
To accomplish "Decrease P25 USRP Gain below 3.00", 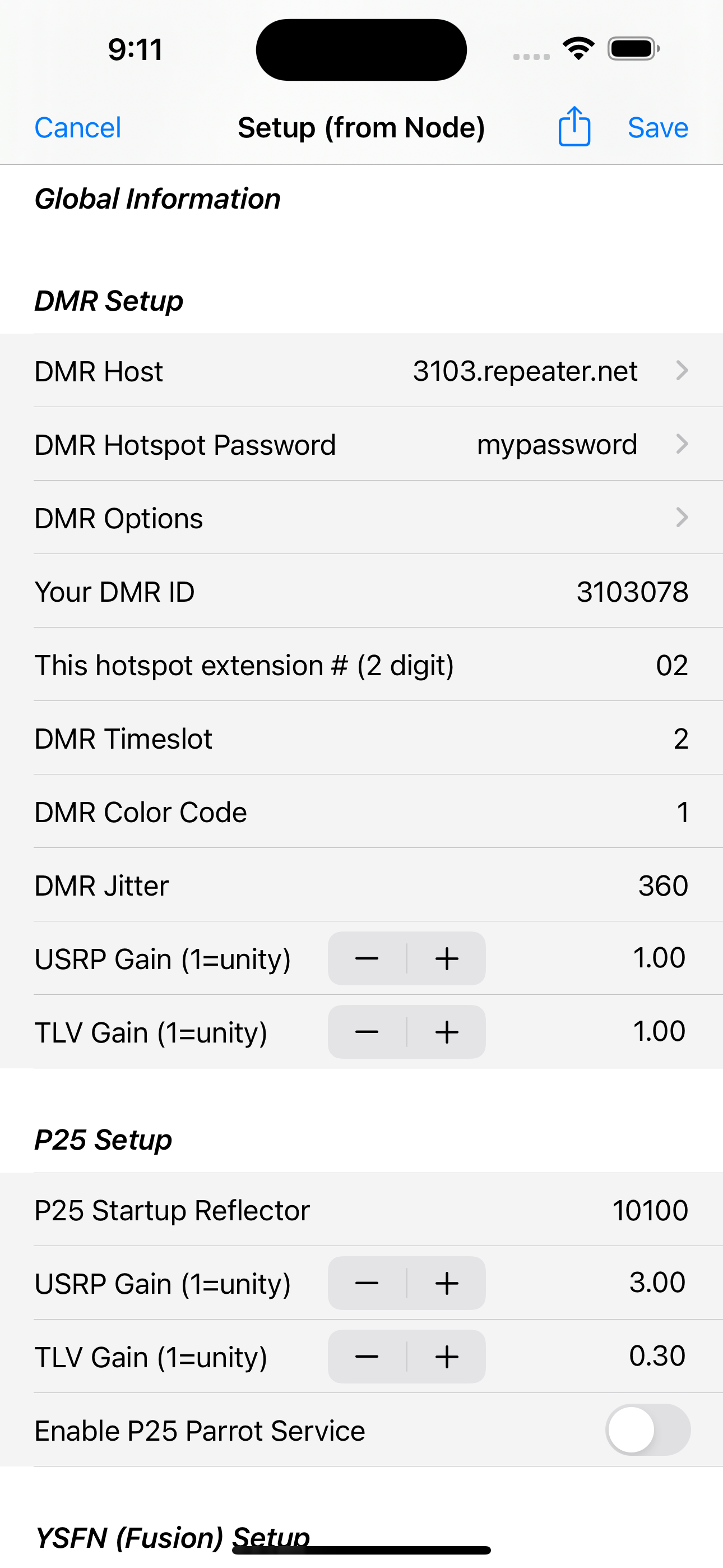I will (x=367, y=1283).
